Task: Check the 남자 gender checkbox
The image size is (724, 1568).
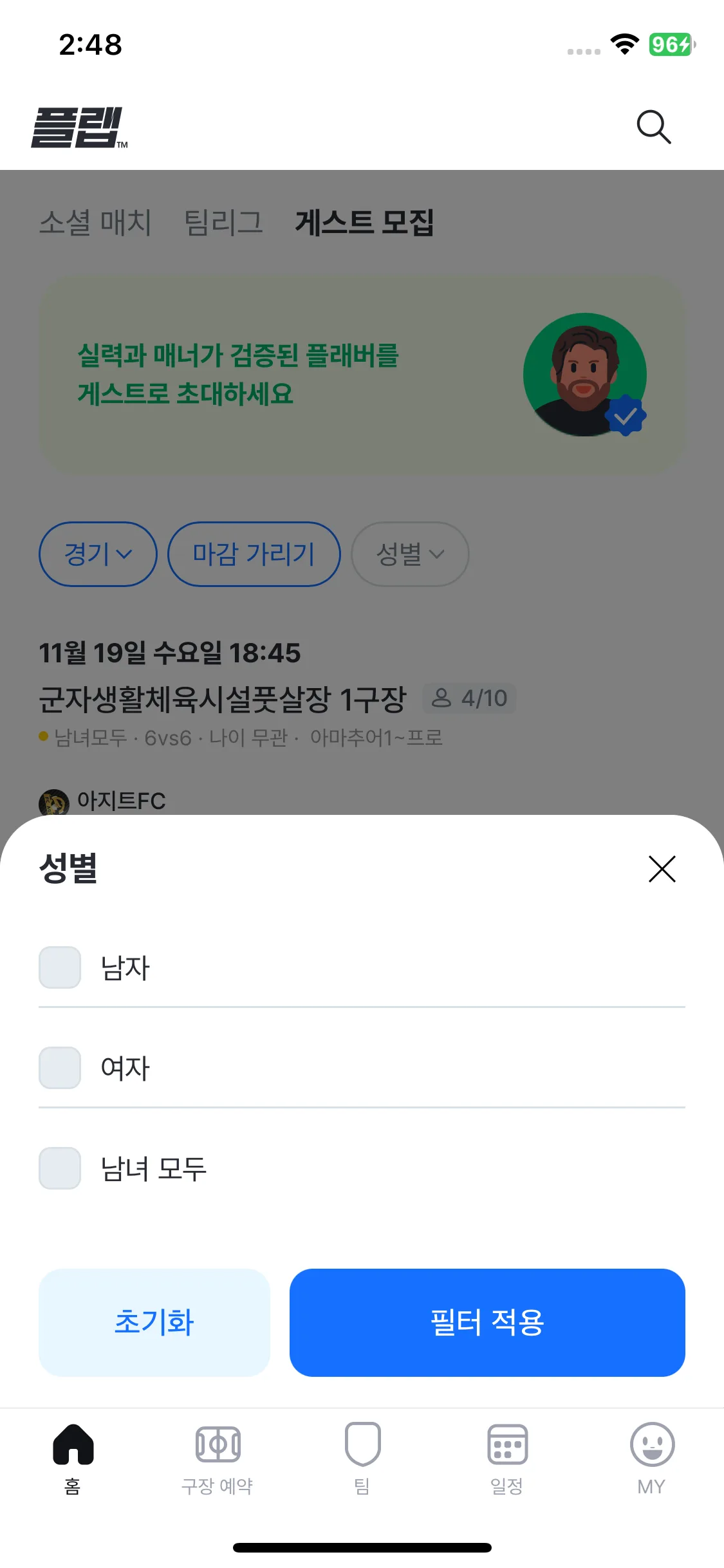Action: point(59,967)
